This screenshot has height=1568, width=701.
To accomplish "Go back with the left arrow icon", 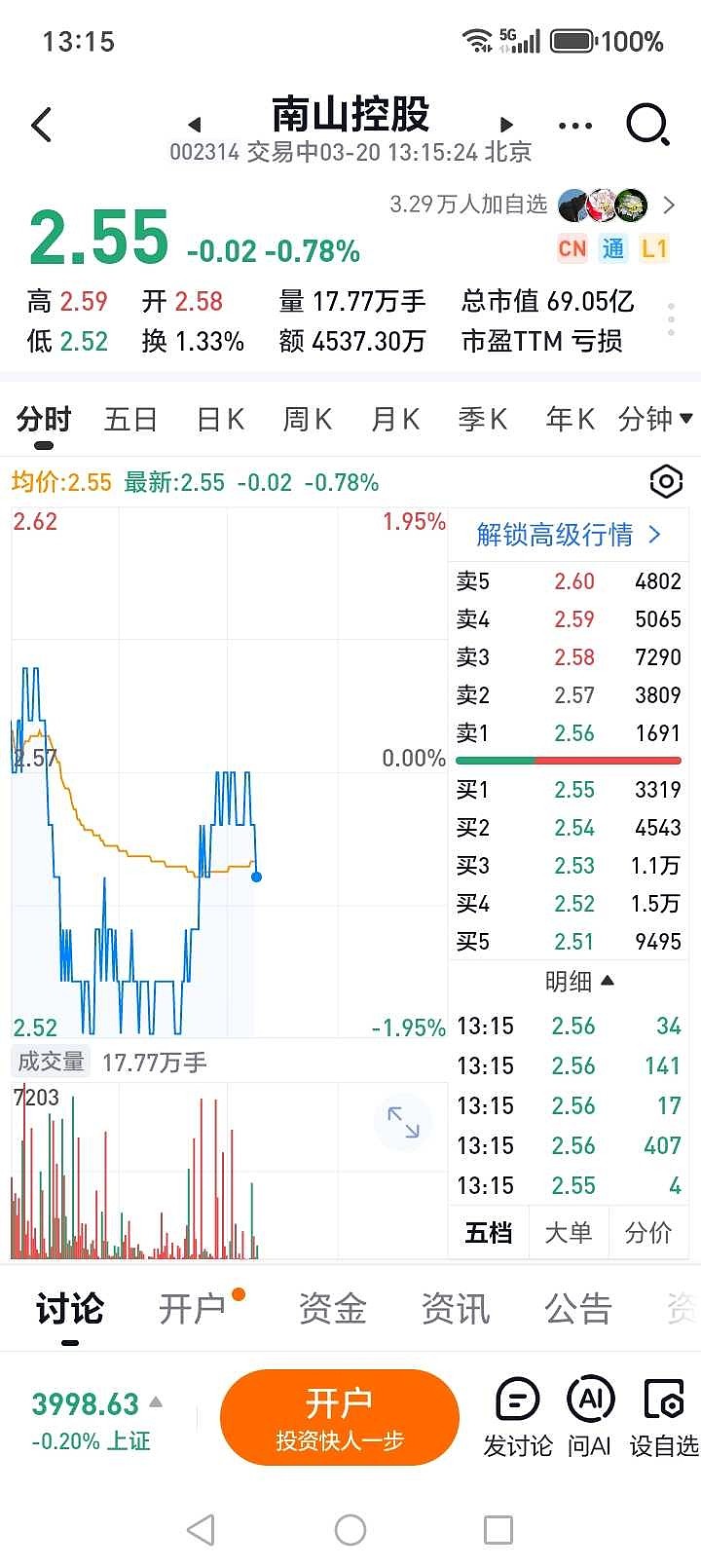I will click(41, 126).
